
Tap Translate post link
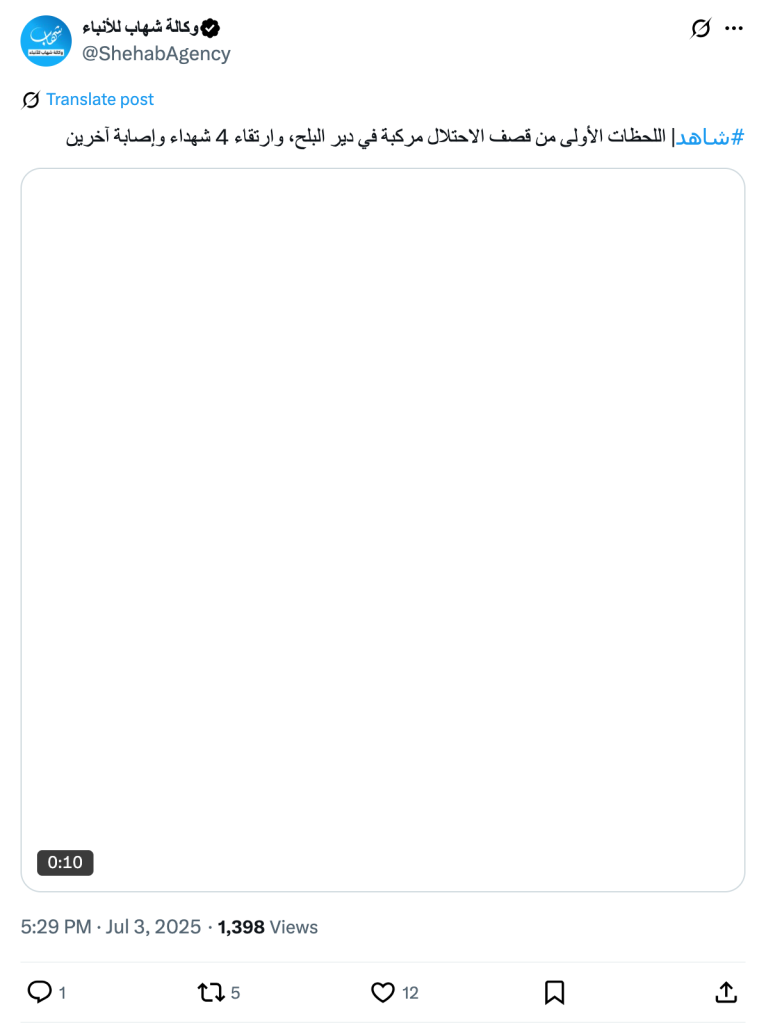click(99, 99)
